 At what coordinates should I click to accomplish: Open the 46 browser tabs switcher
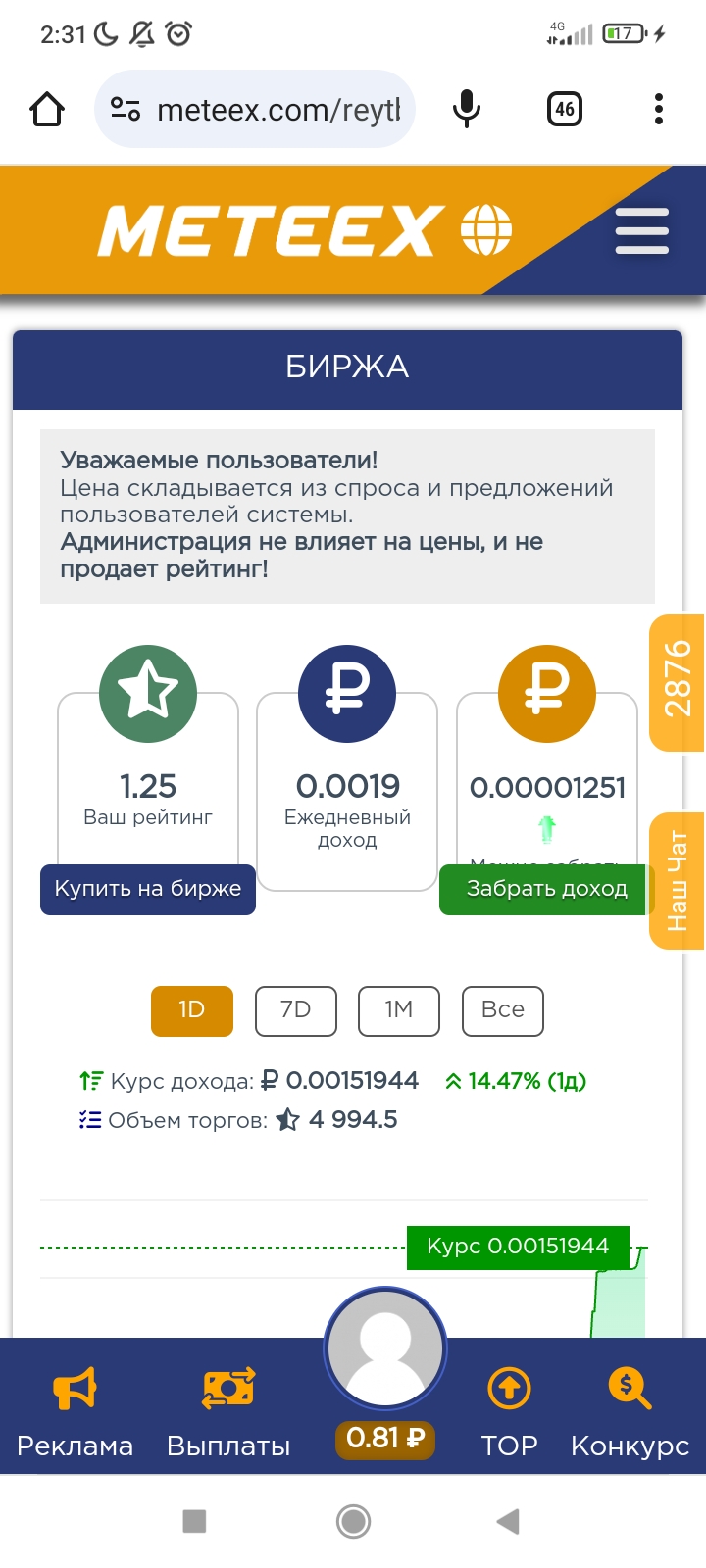[564, 109]
